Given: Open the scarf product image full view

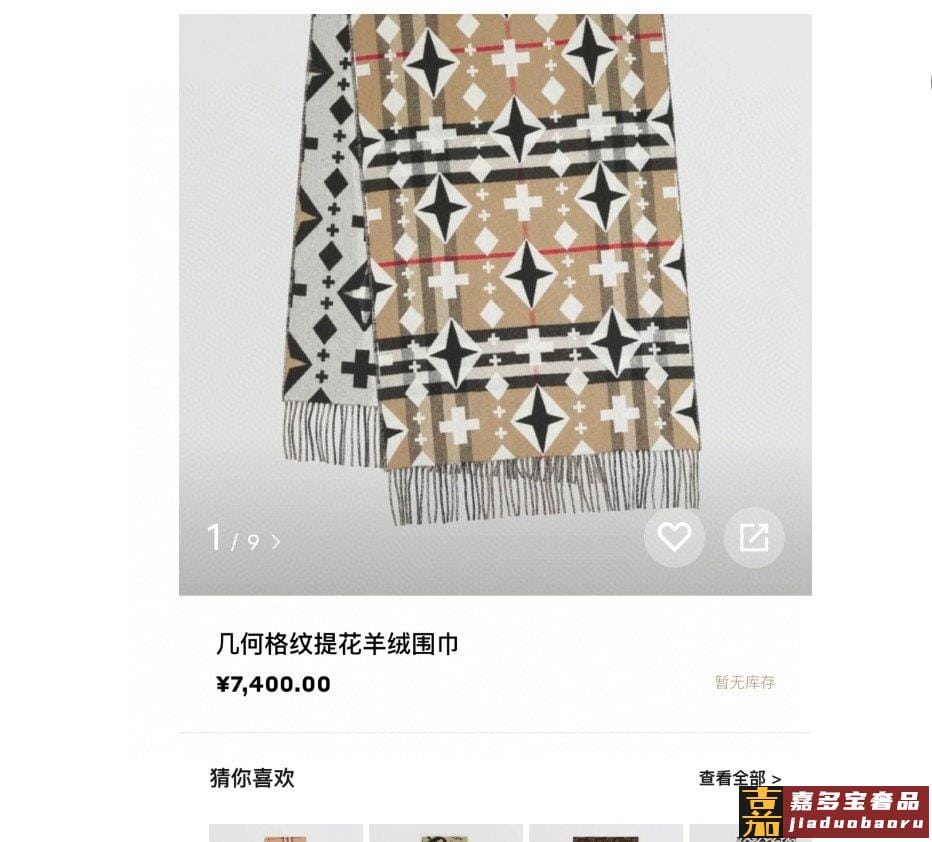Looking at the screenshot, I should [495, 270].
